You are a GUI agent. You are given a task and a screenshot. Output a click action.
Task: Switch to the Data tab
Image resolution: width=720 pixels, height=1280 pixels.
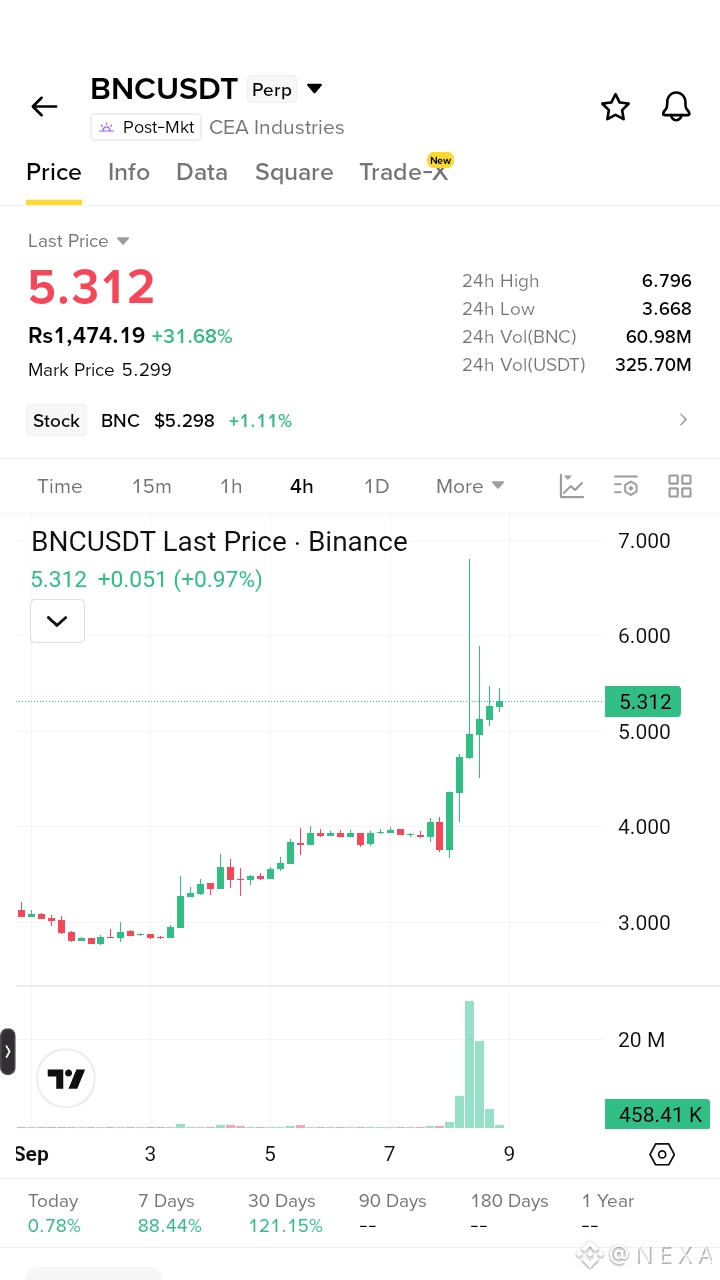pyautogui.click(x=202, y=172)
